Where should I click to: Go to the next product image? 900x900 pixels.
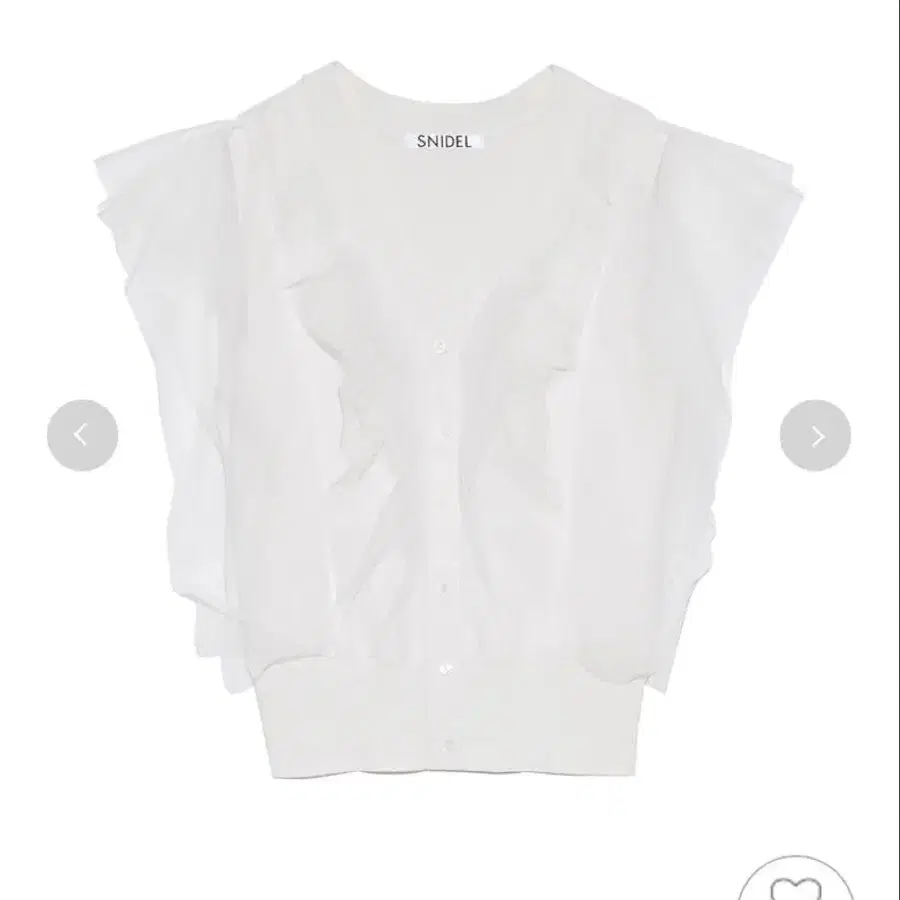[815, 435]
